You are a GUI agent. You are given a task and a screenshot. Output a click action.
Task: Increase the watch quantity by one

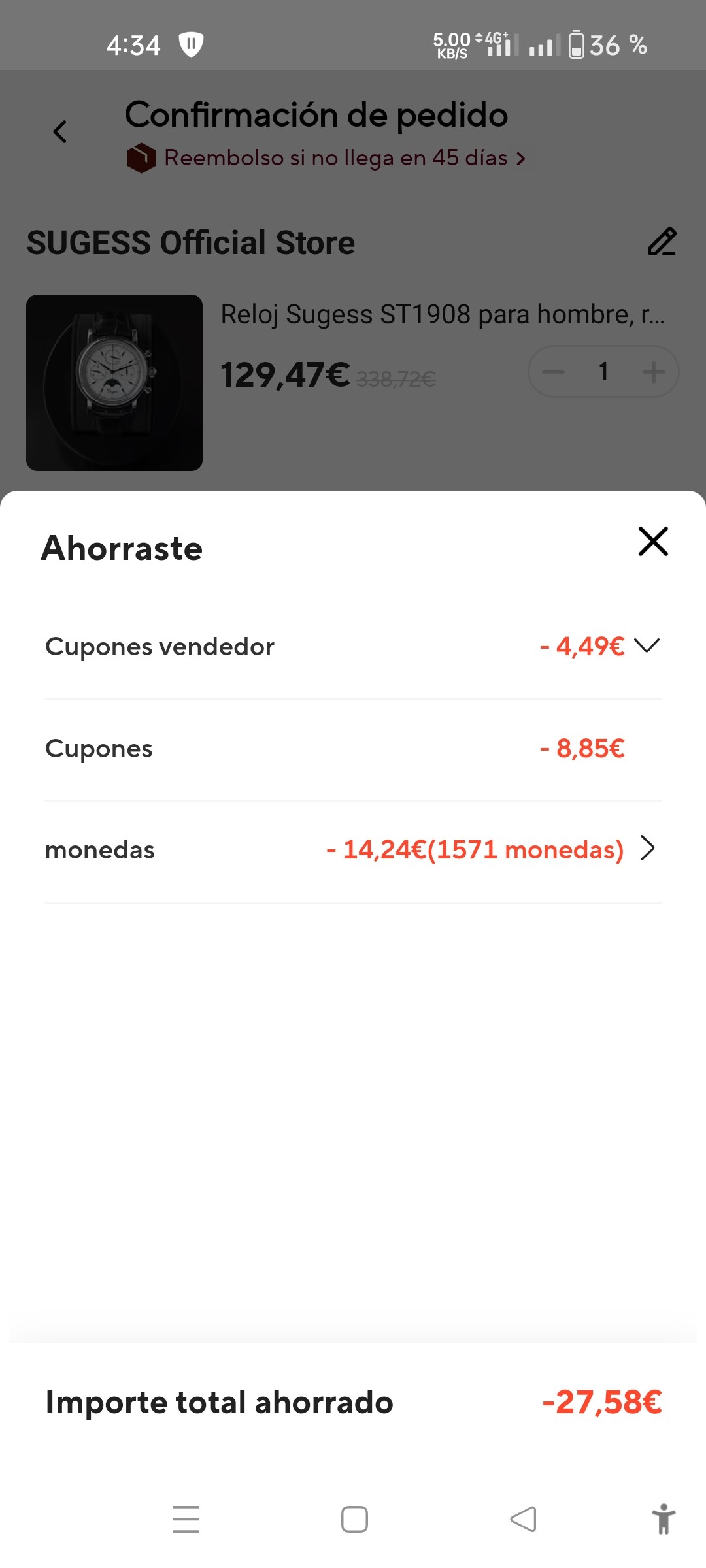click(654, 372)
